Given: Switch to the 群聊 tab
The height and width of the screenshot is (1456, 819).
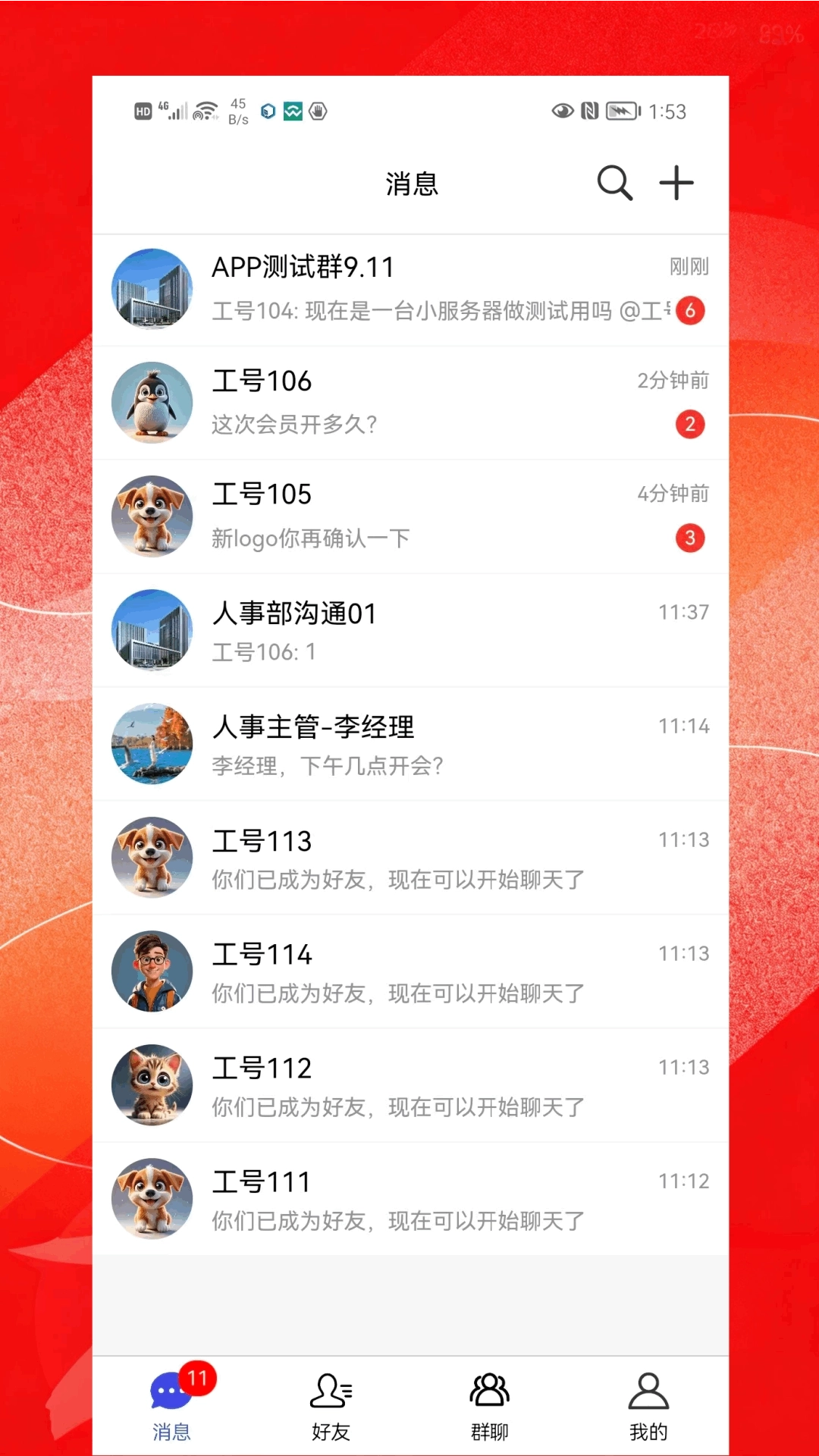Looking at the screenshot, I should point(490,1406).
